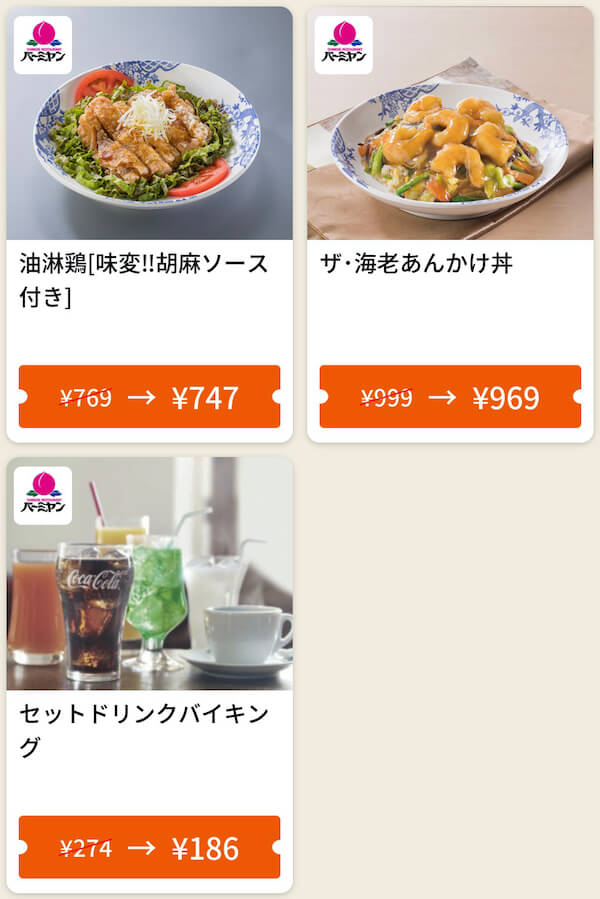Open the 油淋鶏 coupon card
This screenshot has width=600, height=899.
click(x=149, y=224)
